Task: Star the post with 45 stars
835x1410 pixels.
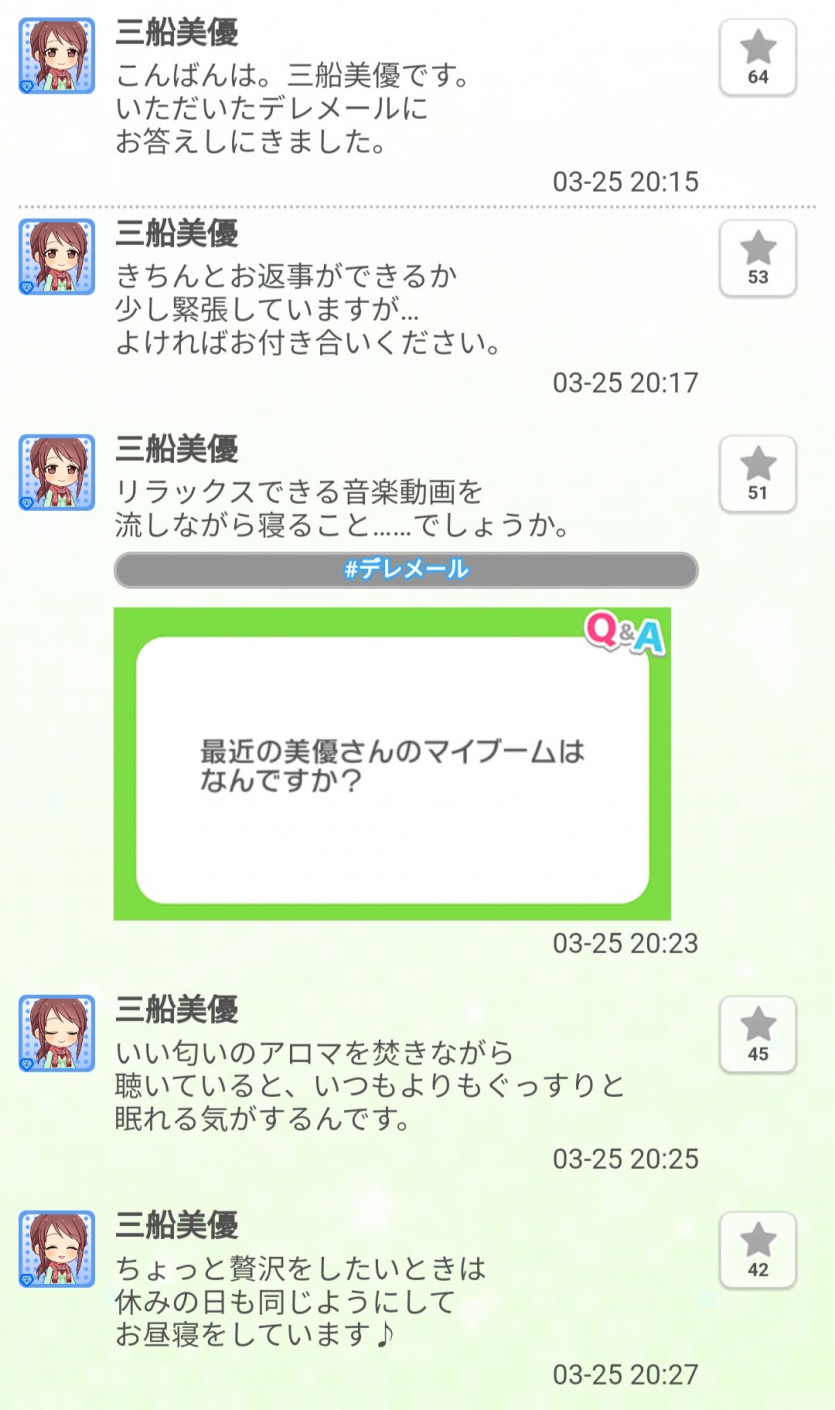Action: (758, 1034)
